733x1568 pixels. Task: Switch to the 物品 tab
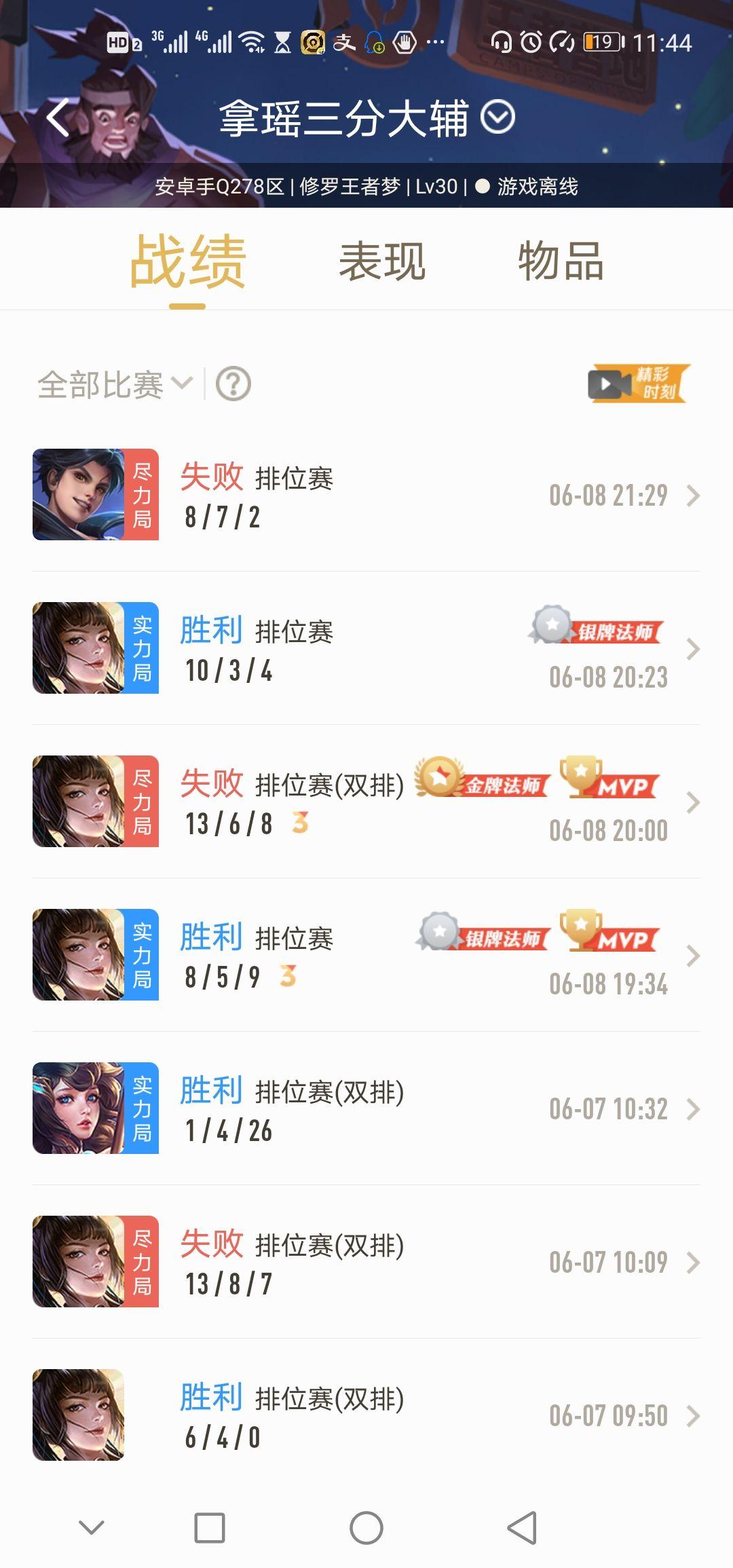tap(561, 261)
